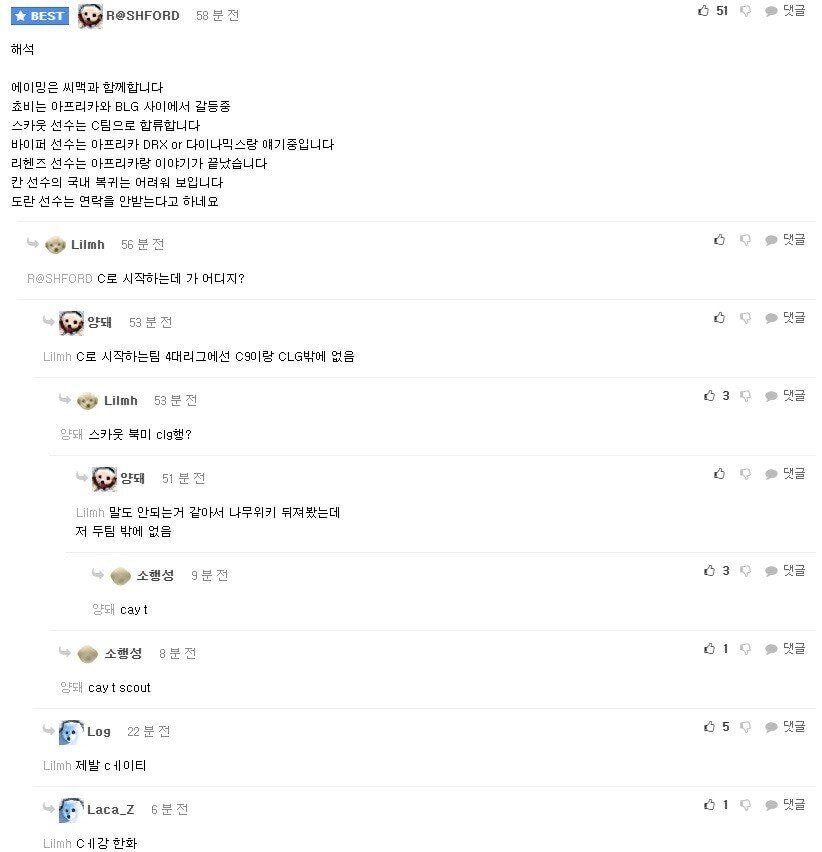The height and width of the screenshot is (852, 822).
Task: Like Laca_Z's comment from 6분 전
Action: pyautogui.click(x=709, y=805)
